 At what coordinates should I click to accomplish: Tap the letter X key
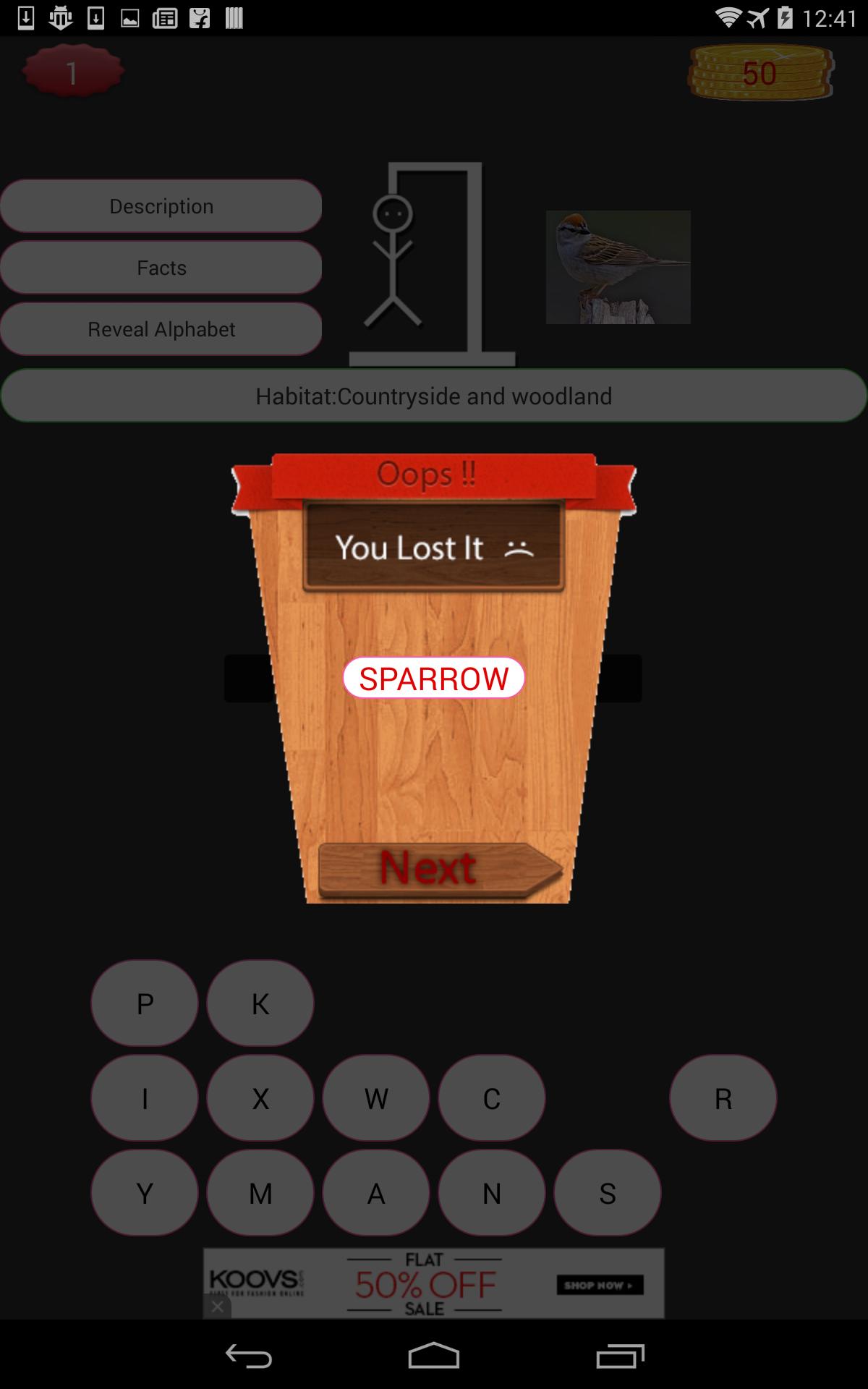click(x=260, y=1098)
